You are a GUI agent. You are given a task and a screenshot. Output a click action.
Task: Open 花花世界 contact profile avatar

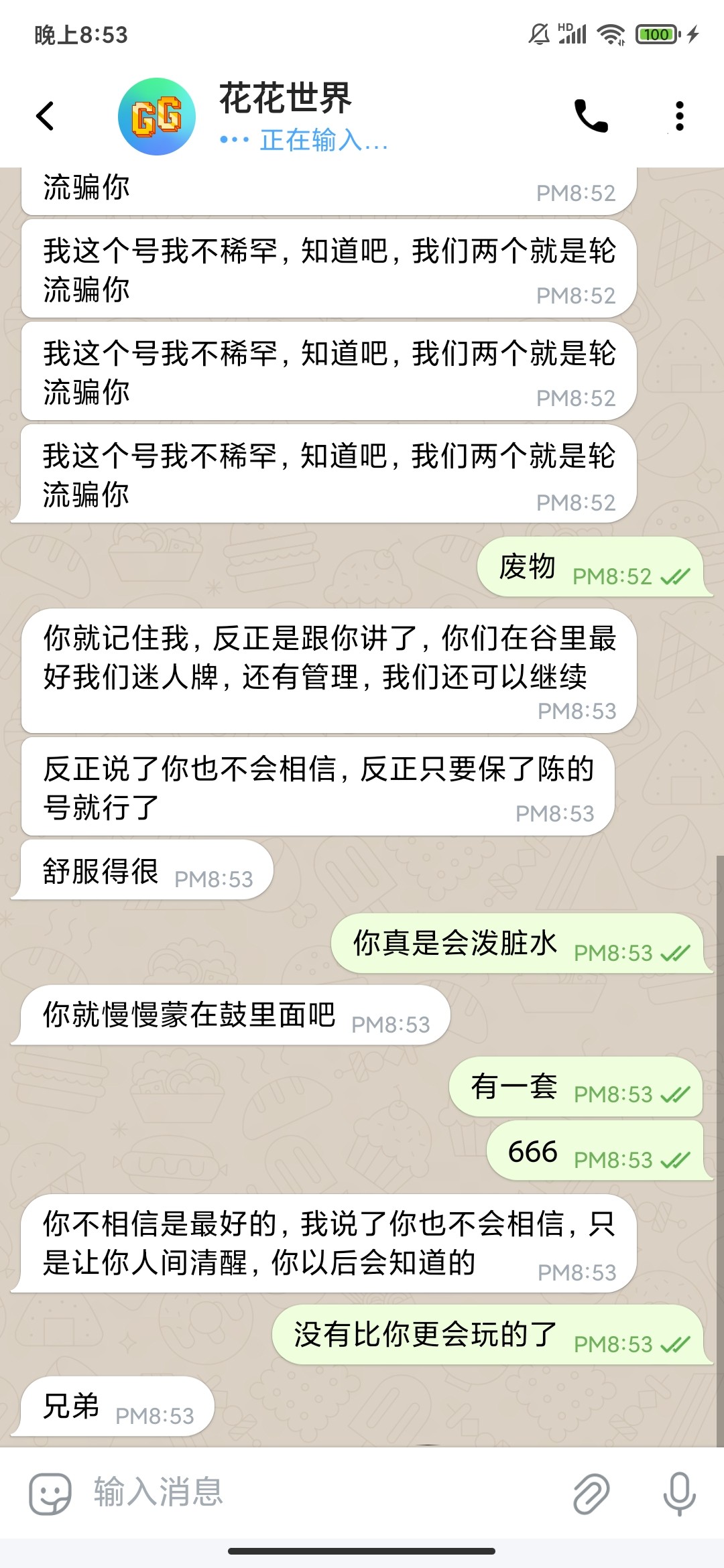(157, 117)
